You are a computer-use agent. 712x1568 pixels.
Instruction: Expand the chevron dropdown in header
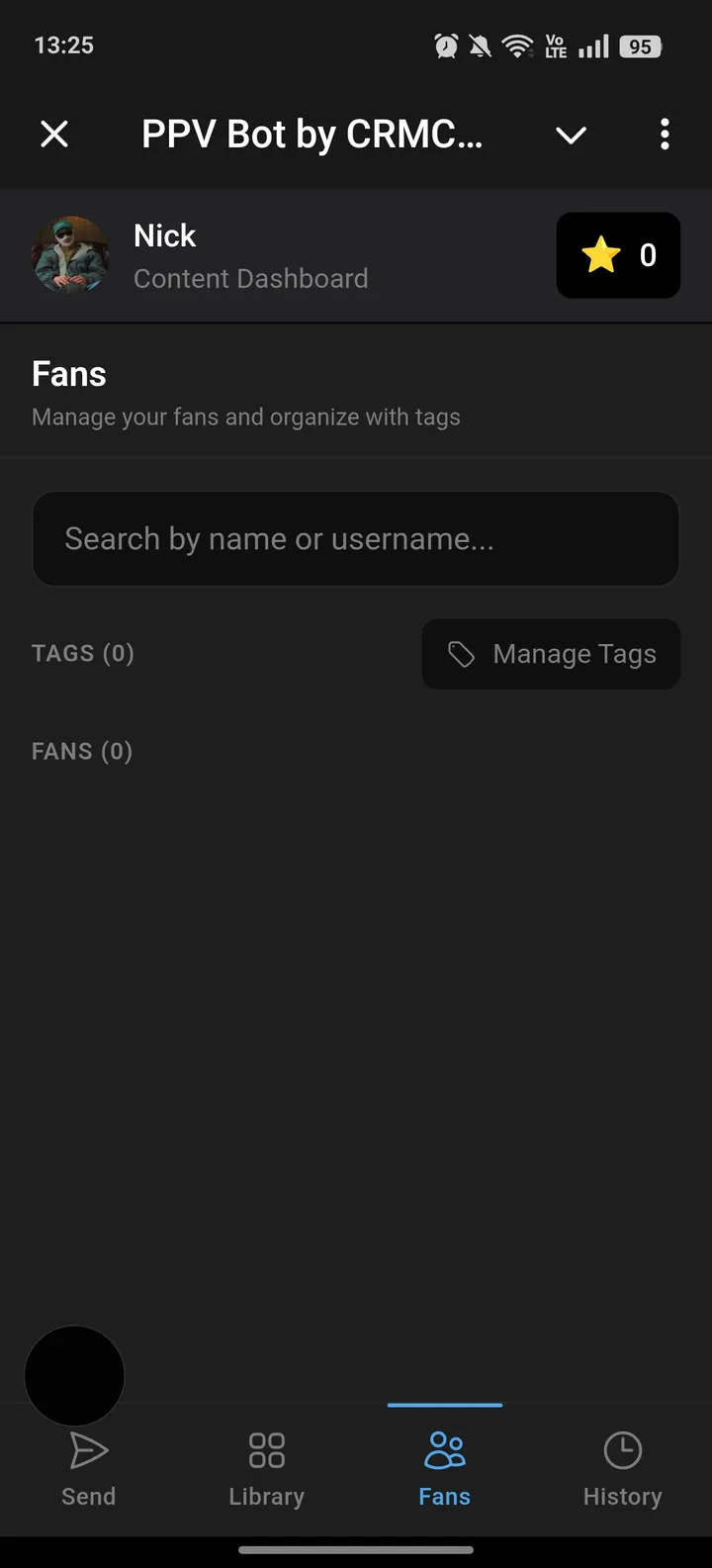pos(571,135)
